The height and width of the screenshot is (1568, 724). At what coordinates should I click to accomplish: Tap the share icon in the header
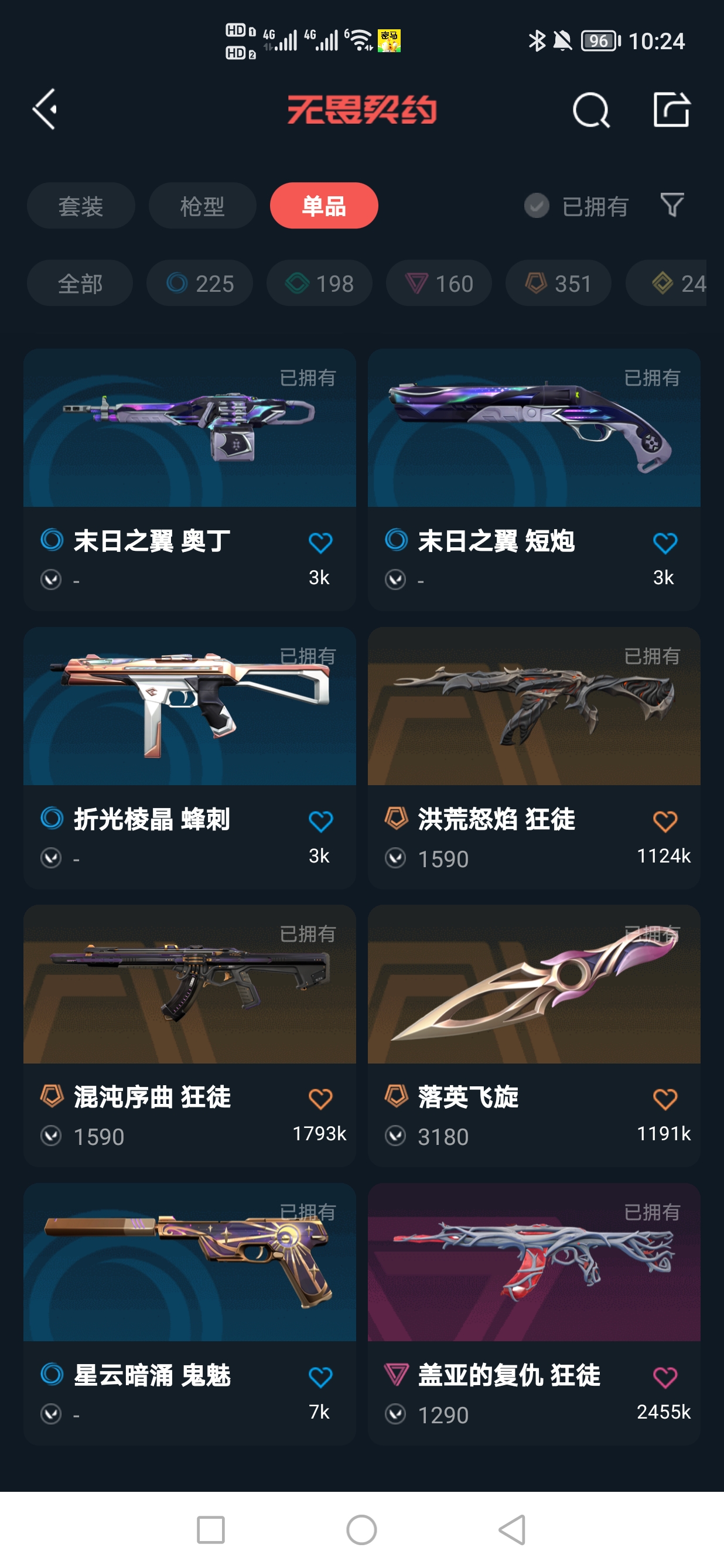point(671,110)
